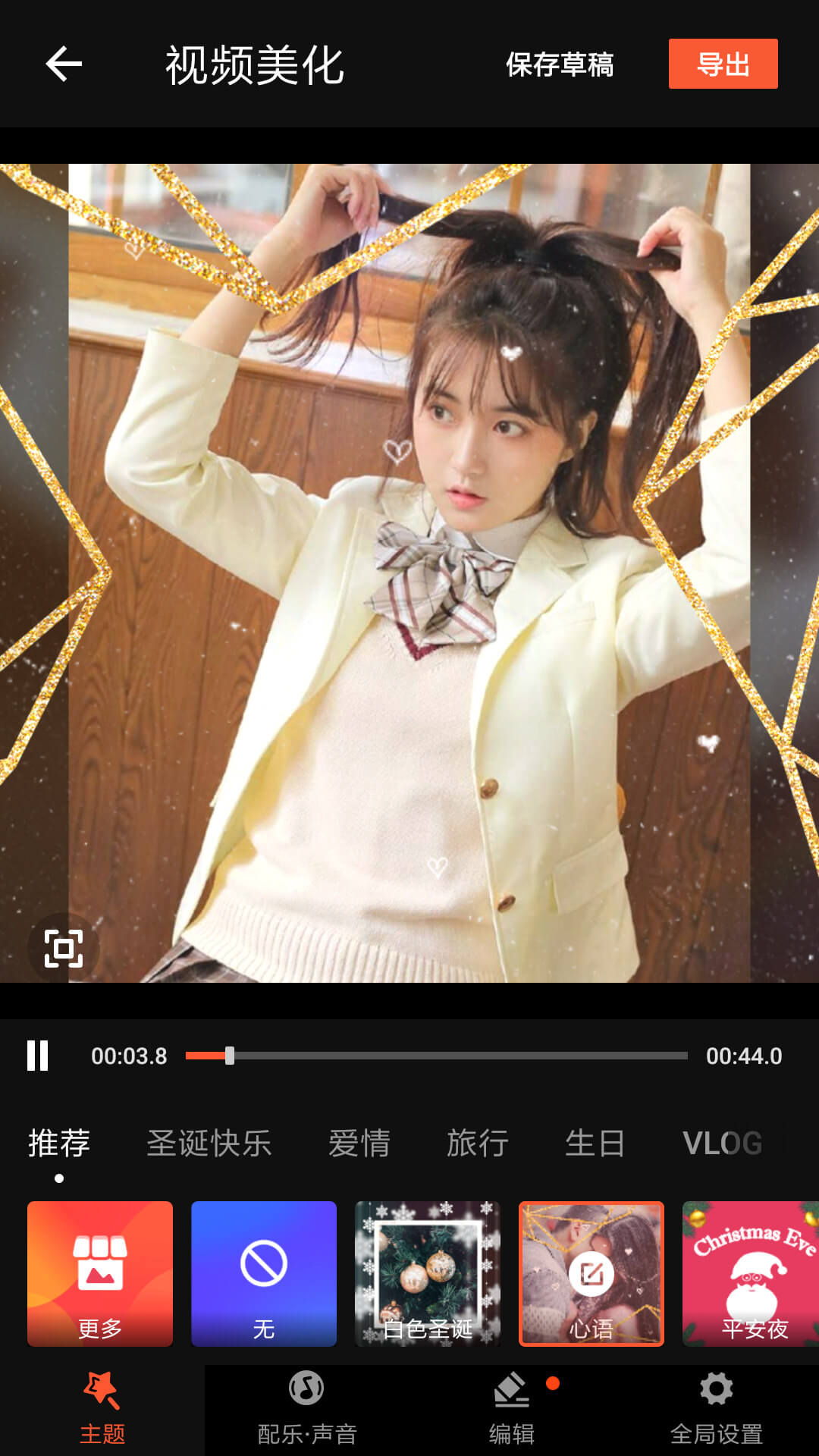Open 全局设置 global settings
The image size is (819, 1456).
click(x=717, y=1409)
